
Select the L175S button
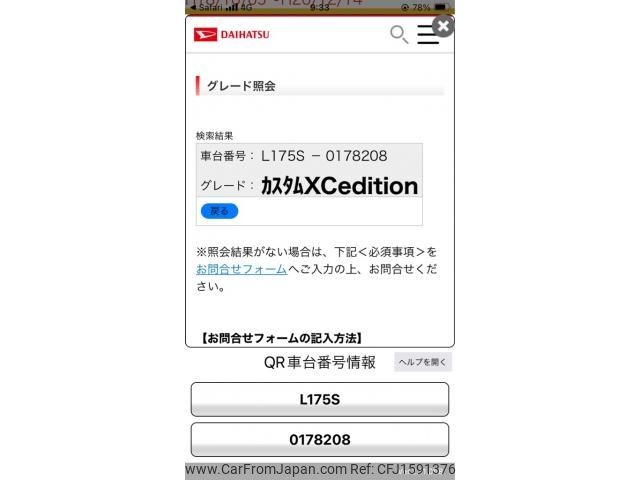320,399
